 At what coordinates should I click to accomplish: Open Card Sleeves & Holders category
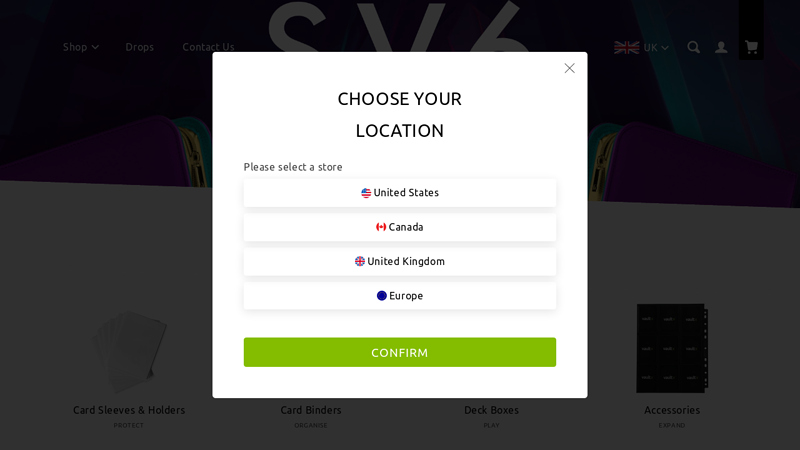tap(129, 410)
